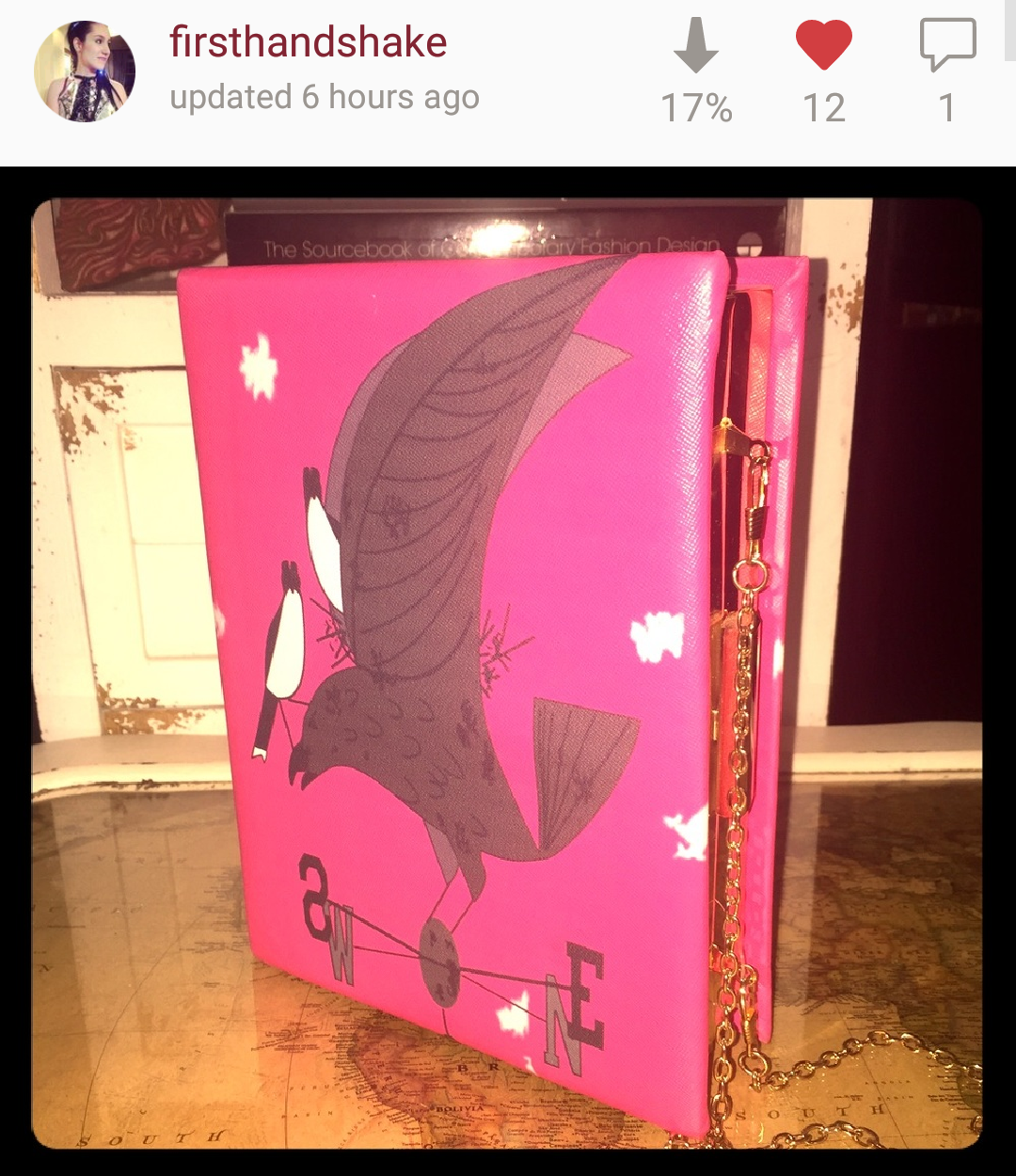Like this listing with the heart
The height and width of the screenshot is (1176, 1016).
823,45
